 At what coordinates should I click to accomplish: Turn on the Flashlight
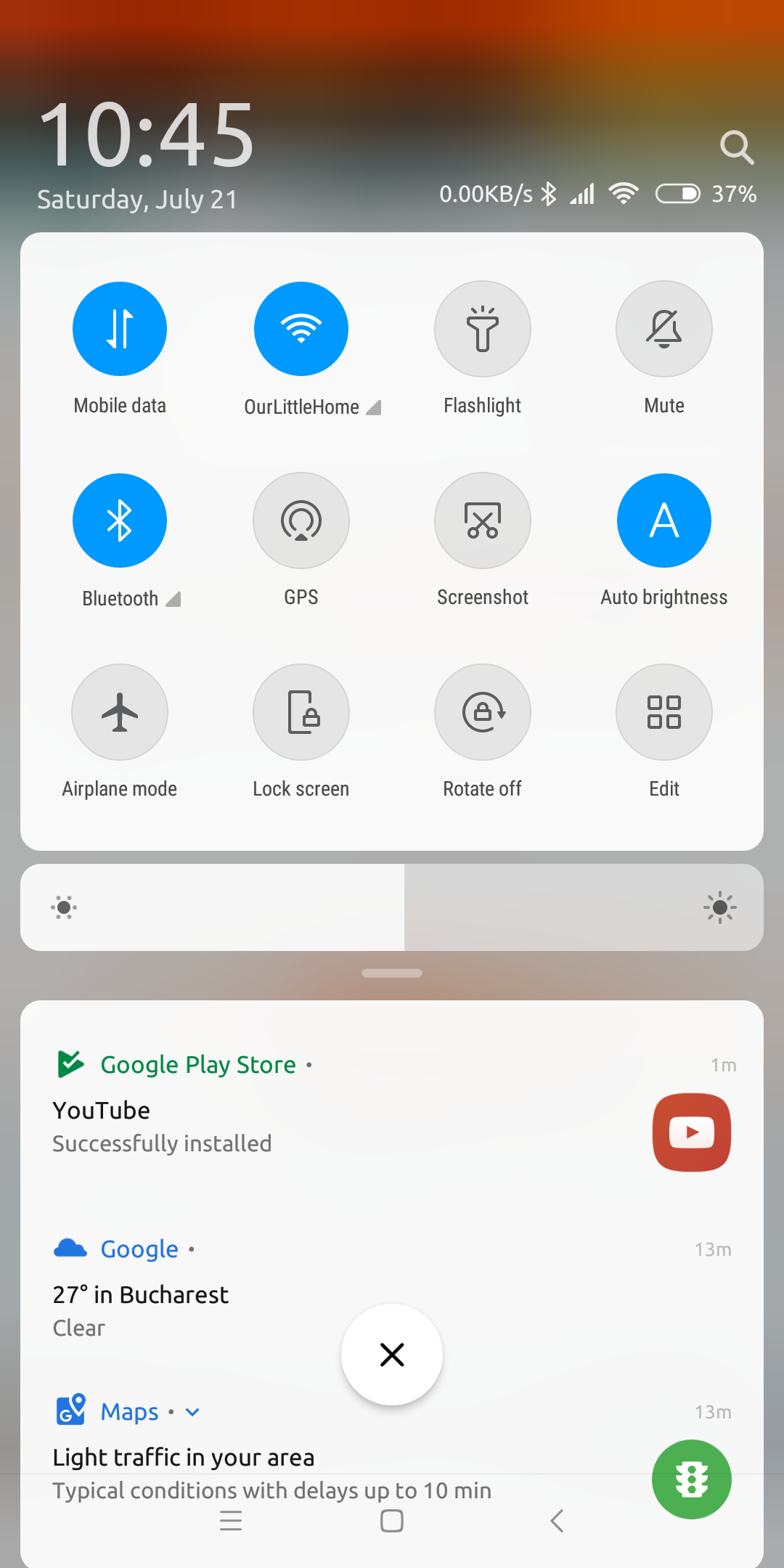(483, 329)
